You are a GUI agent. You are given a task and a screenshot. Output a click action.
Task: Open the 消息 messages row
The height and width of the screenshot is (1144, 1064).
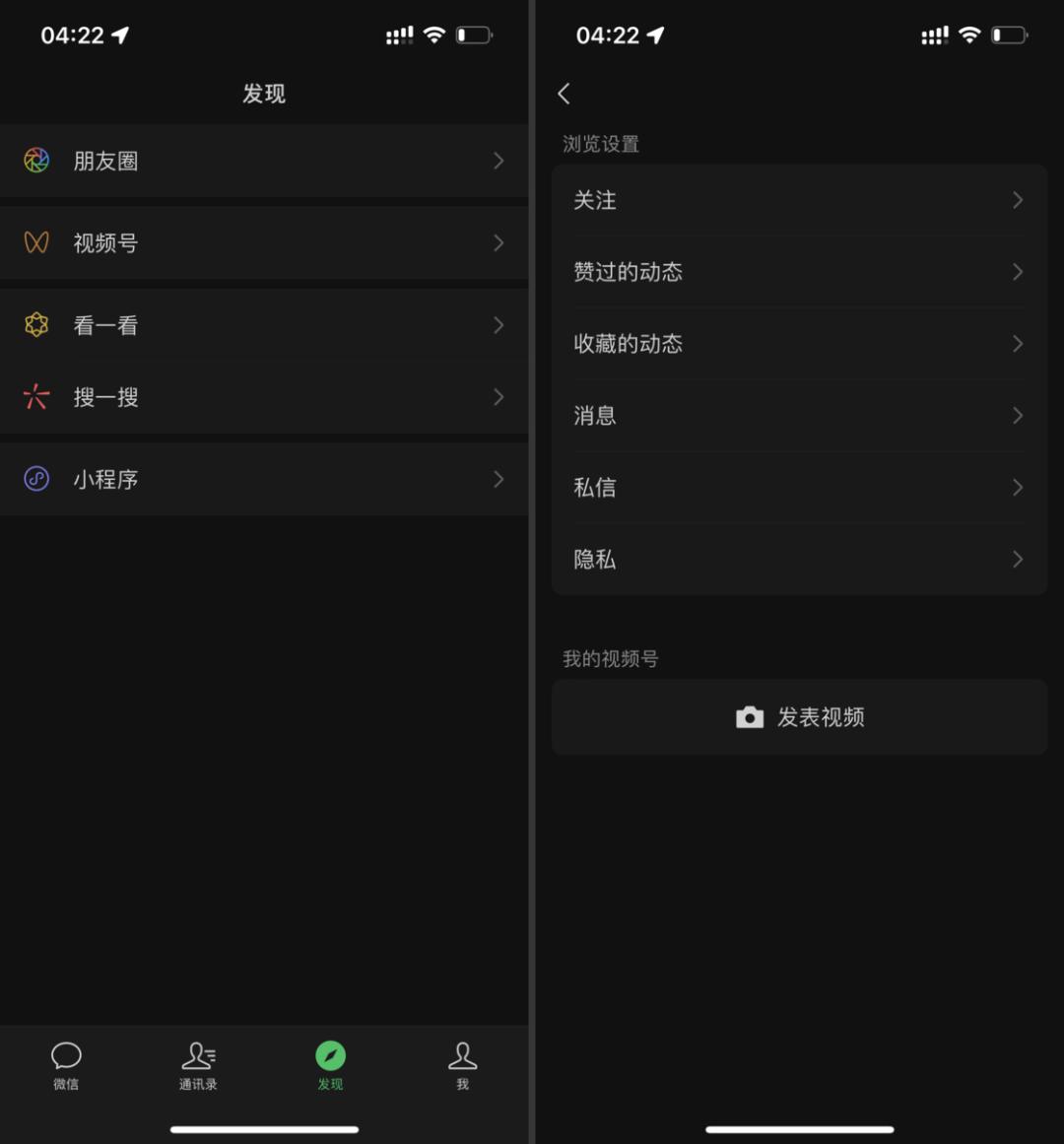coord(799,416)
